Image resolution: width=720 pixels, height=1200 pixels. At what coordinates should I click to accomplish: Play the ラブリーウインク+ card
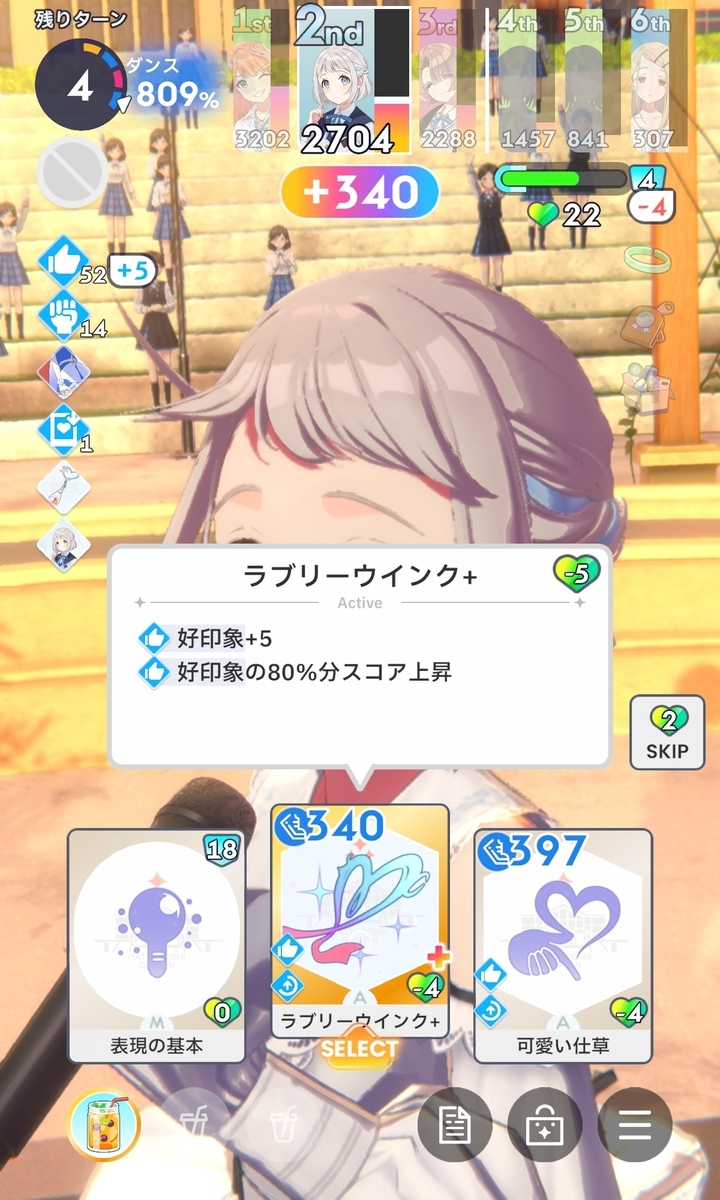360,922
